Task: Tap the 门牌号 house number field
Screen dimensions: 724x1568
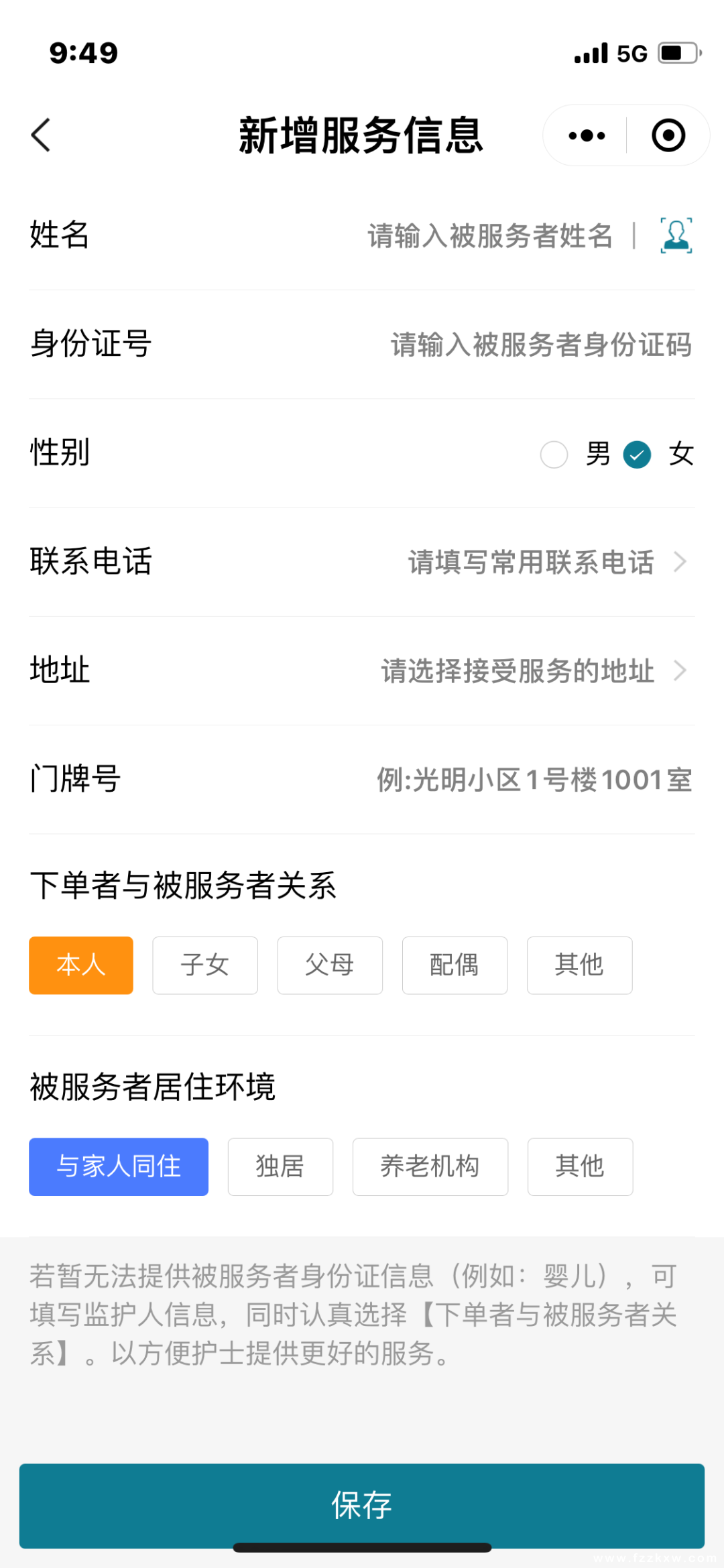Action: [x=534, y=780]
